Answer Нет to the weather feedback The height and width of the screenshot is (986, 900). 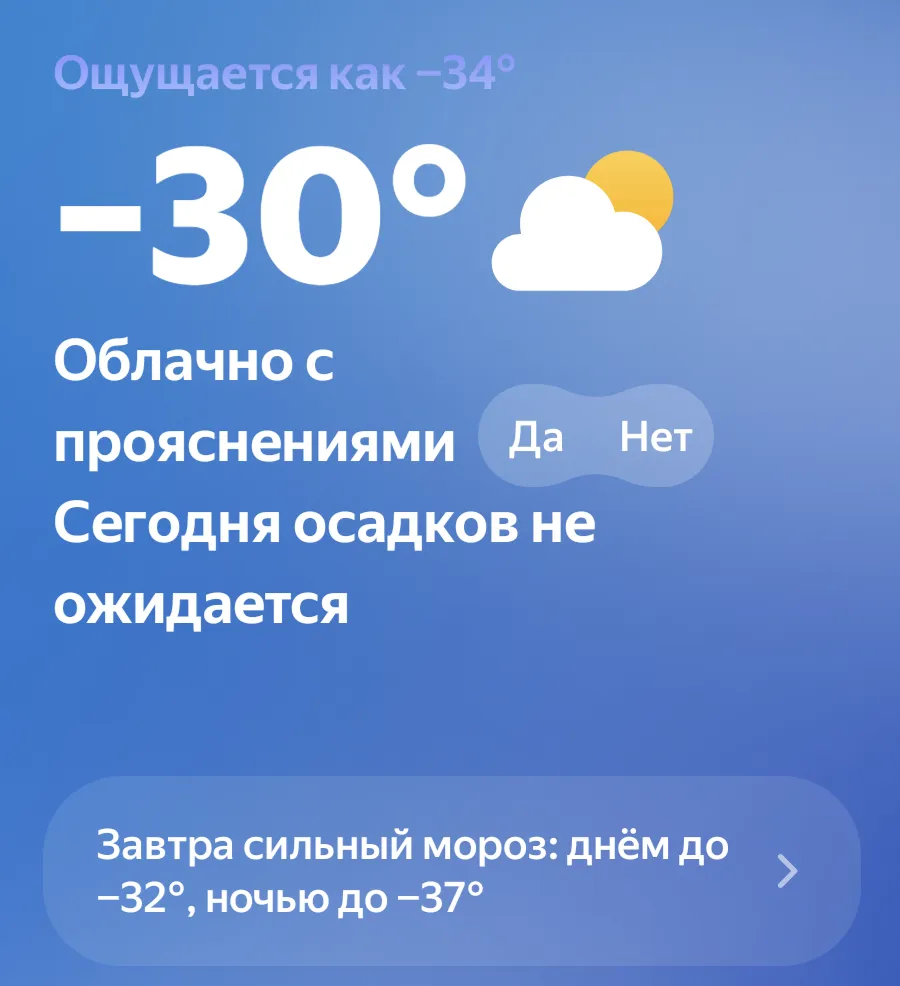pyautogui.click(x=655, y=438)
